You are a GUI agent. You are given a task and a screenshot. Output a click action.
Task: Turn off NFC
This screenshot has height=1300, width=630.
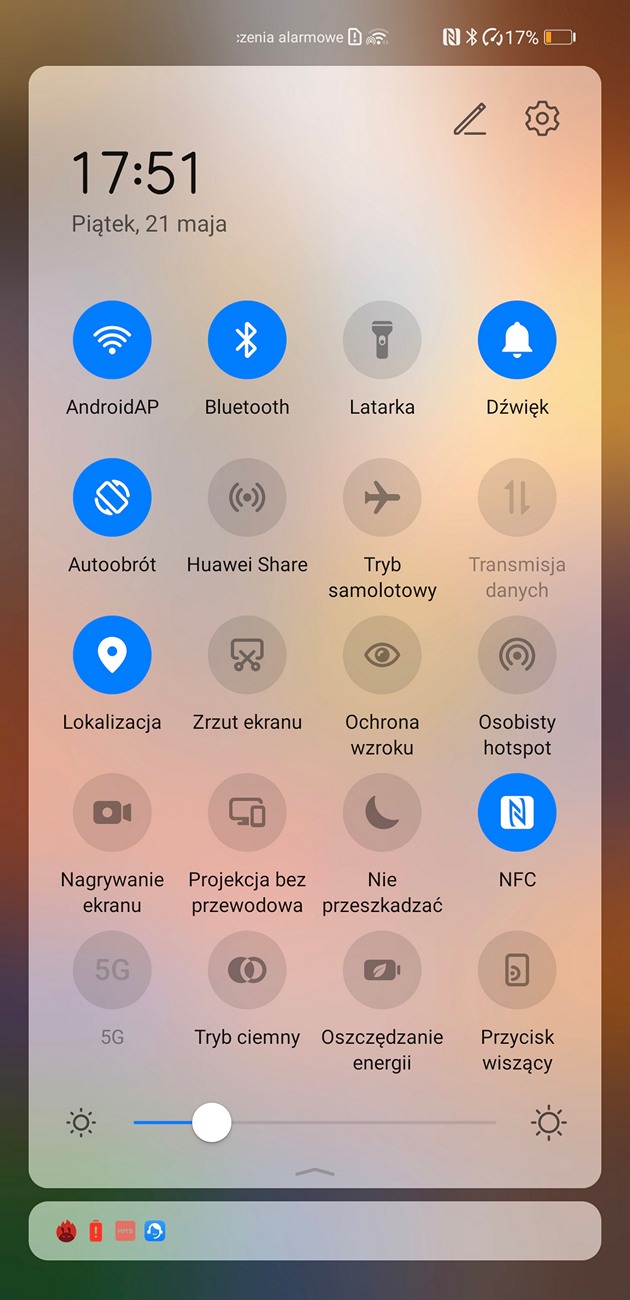click(x=517, y=812)
